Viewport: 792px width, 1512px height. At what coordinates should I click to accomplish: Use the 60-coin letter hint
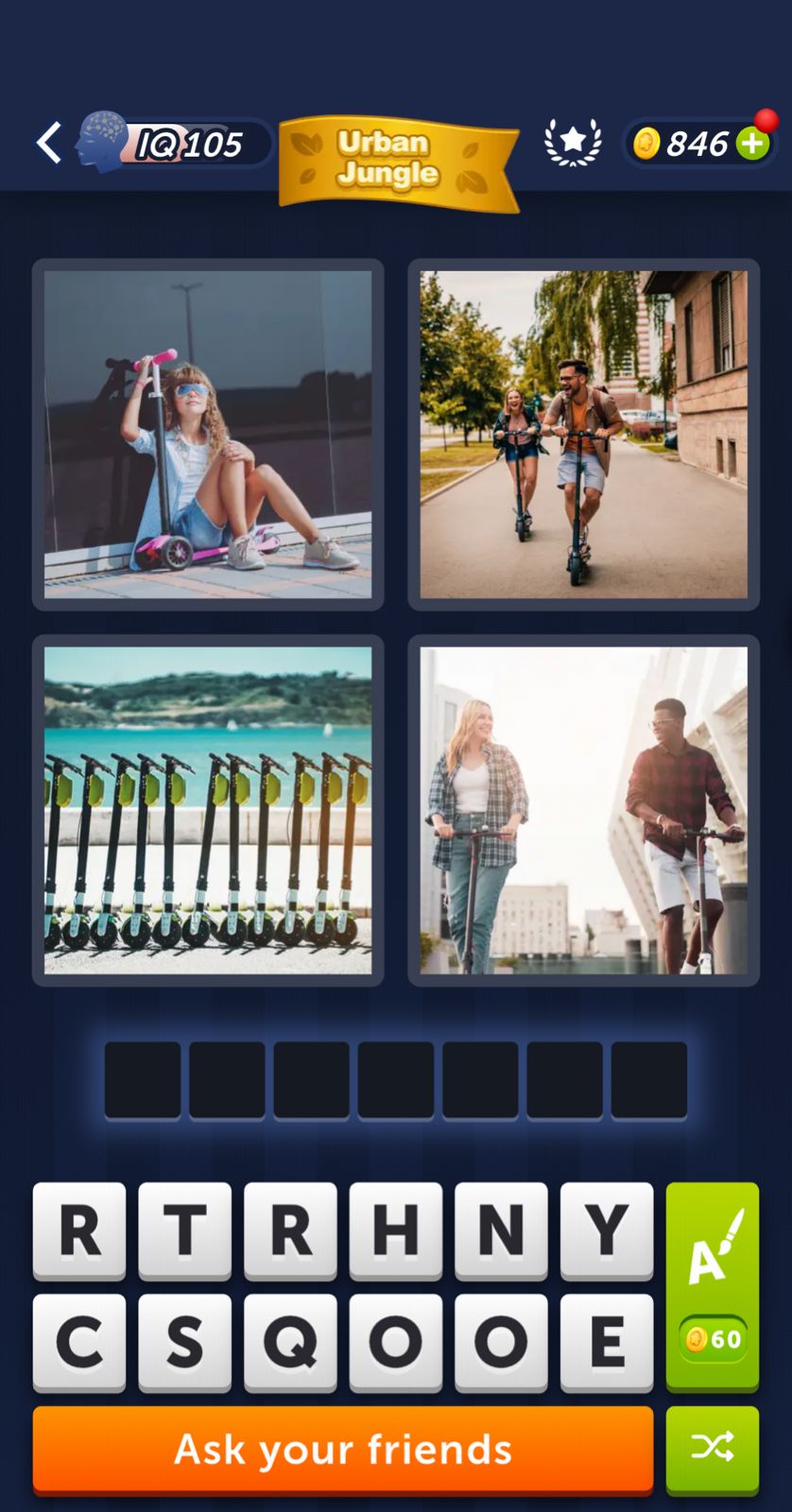click(x=712, y=1285)
